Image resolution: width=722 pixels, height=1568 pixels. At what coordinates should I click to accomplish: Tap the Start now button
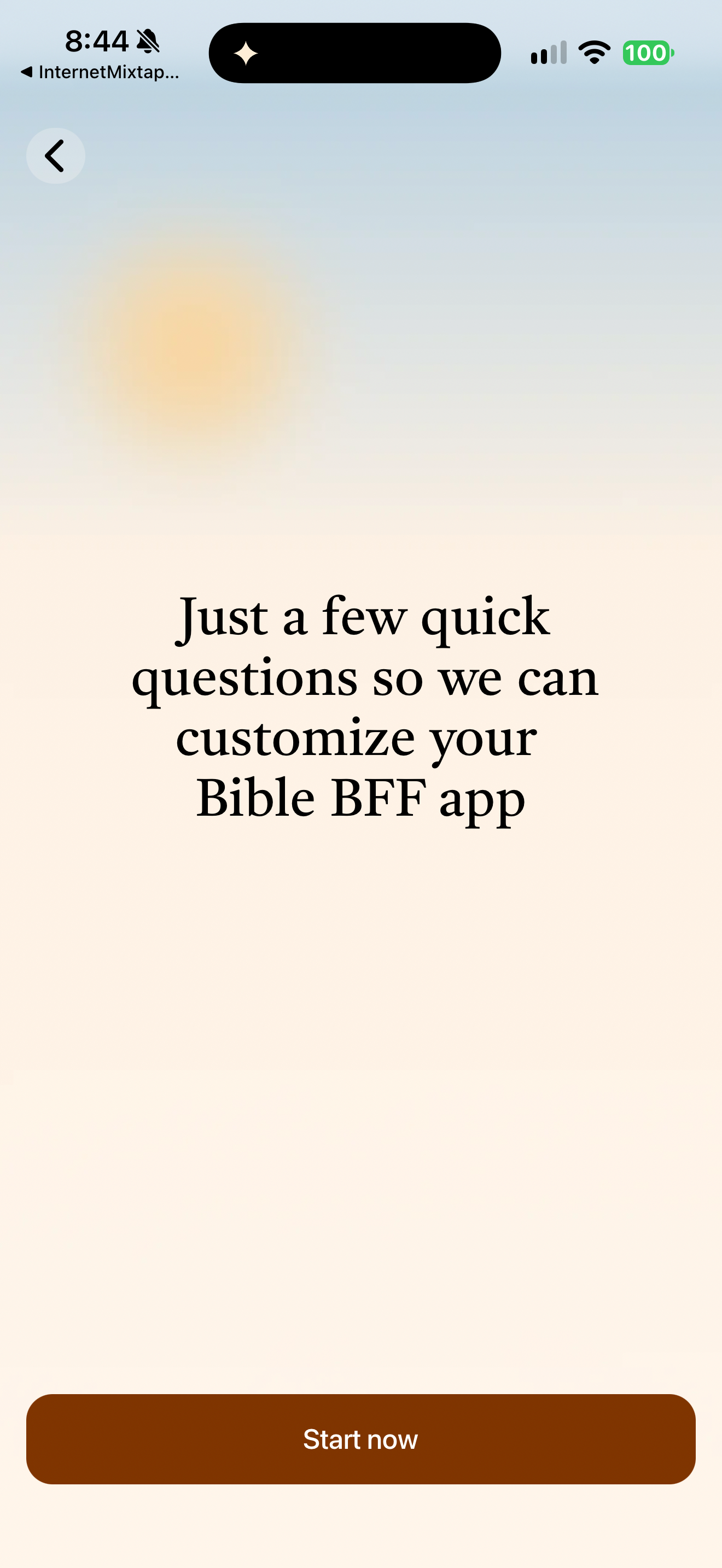coord(360,1439)
